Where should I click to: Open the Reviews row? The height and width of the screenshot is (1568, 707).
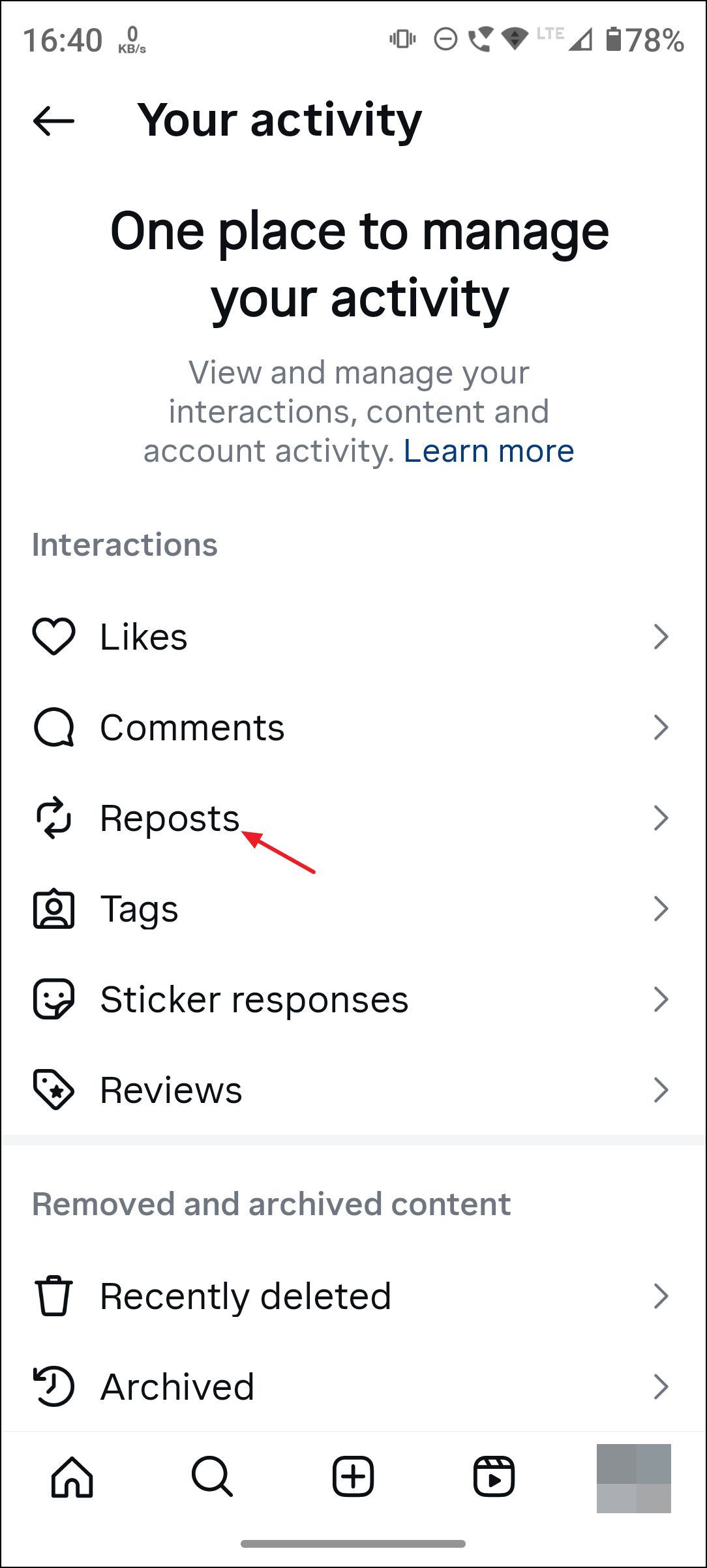coord(353,1090)
